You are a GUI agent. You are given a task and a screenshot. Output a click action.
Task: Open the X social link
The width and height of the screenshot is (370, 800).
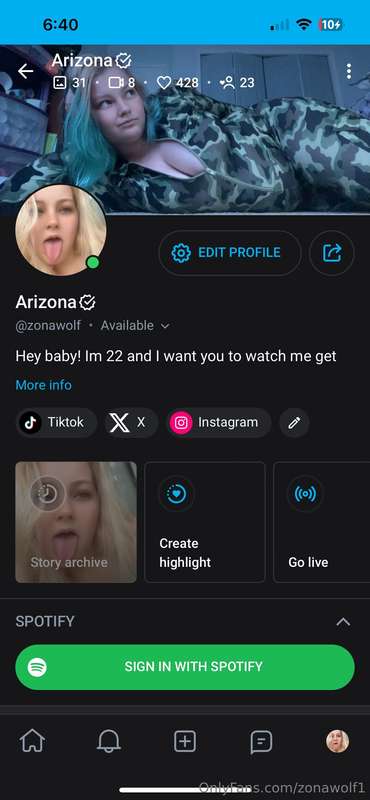click(x=131, y=422)
